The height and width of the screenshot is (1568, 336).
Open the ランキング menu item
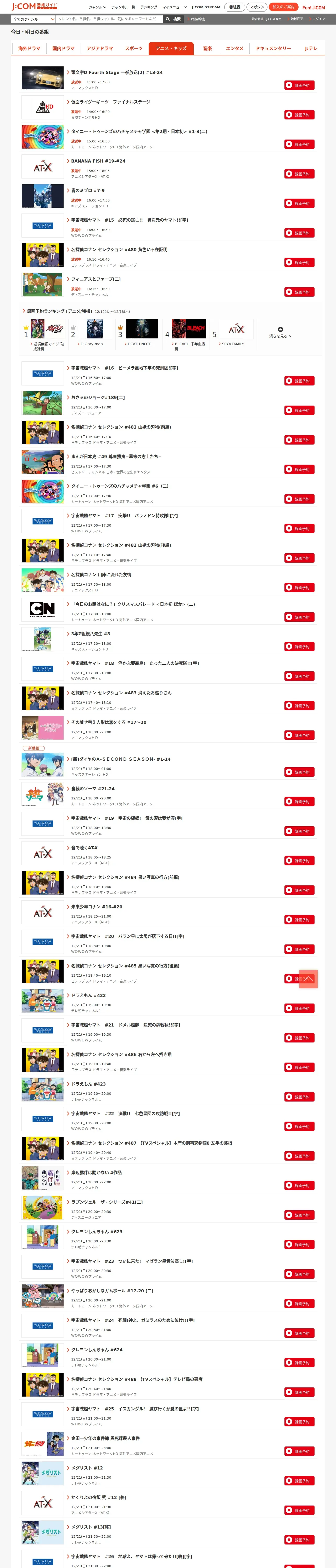149,7
